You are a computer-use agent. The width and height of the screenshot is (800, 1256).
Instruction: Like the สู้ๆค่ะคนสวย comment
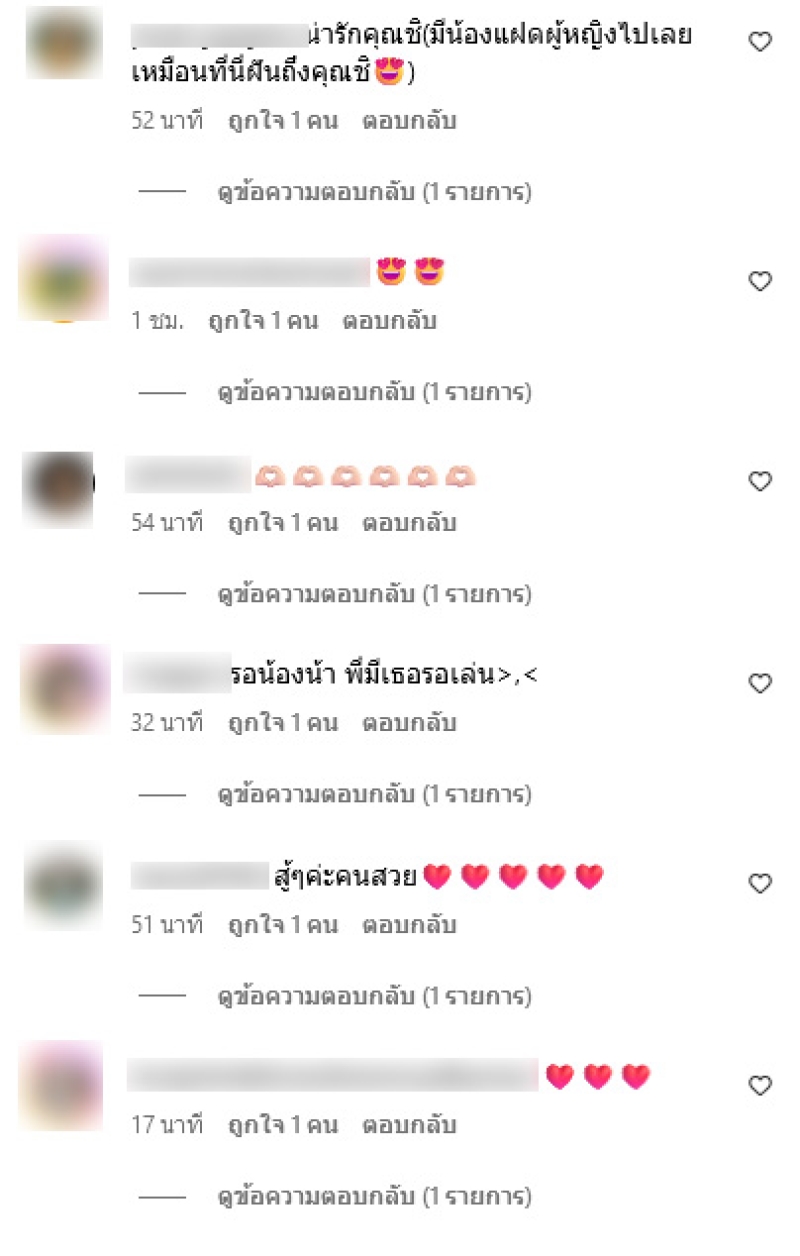pyautogui.click(x=761, y=883)
